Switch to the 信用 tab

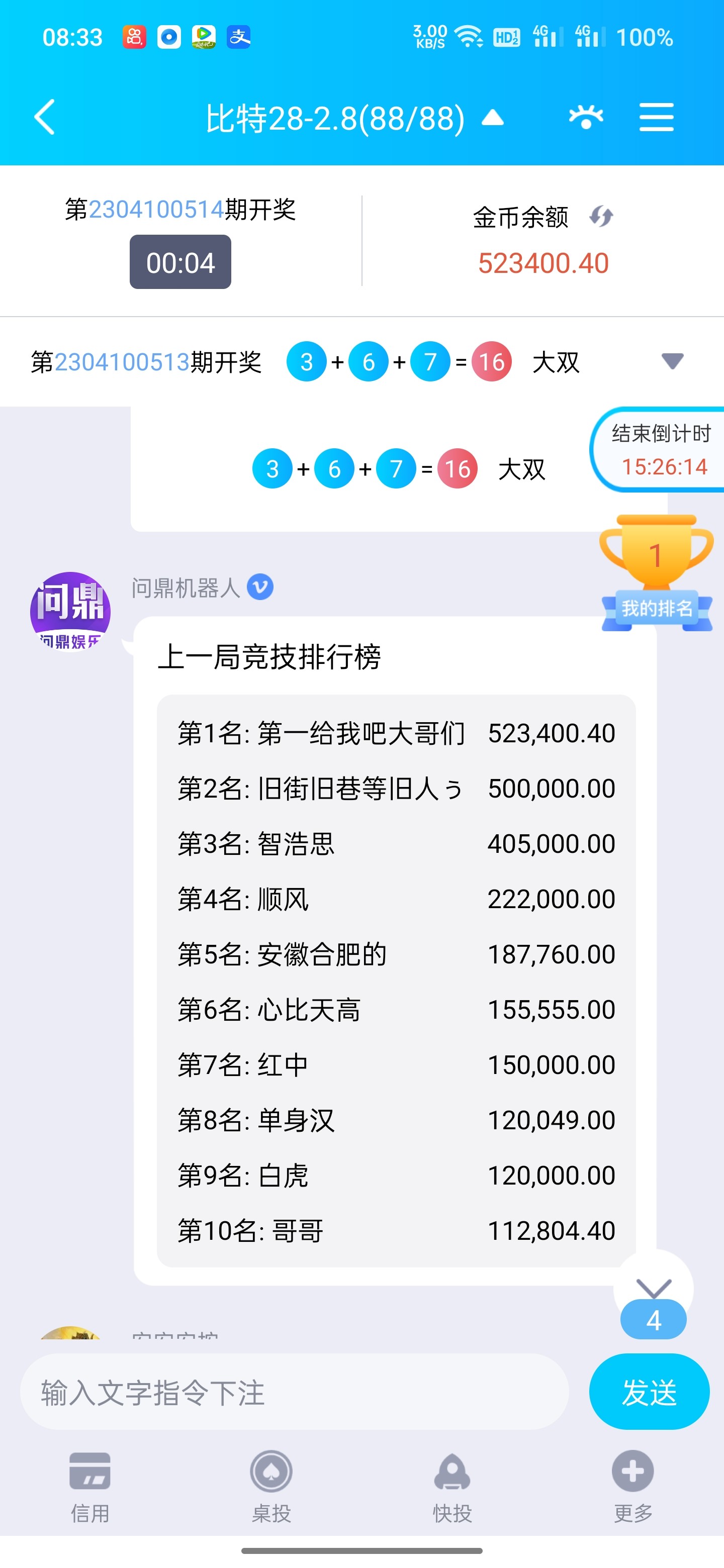click(x=90, y=1485)
